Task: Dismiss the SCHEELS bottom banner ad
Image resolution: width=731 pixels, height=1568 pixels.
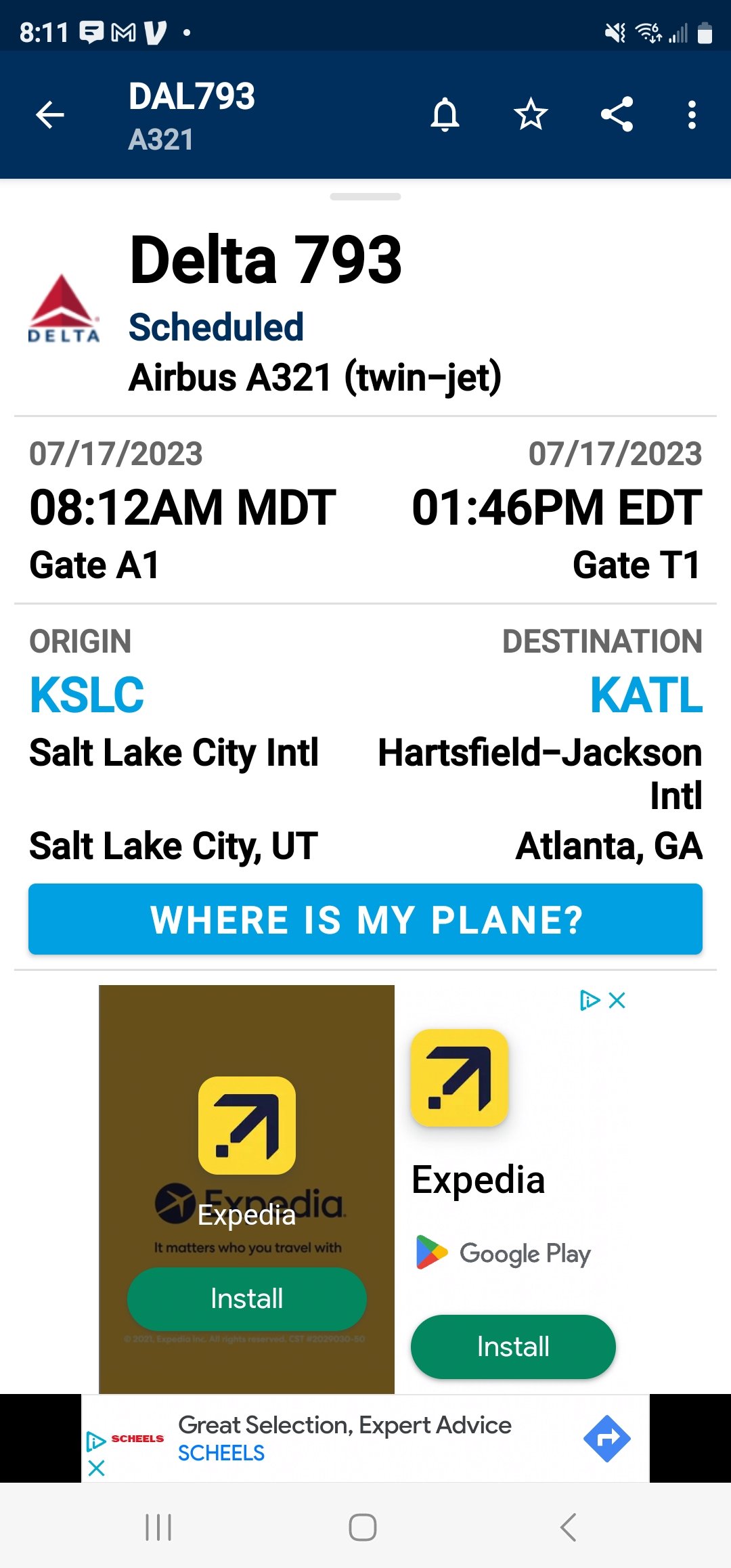Action: 97,1468
